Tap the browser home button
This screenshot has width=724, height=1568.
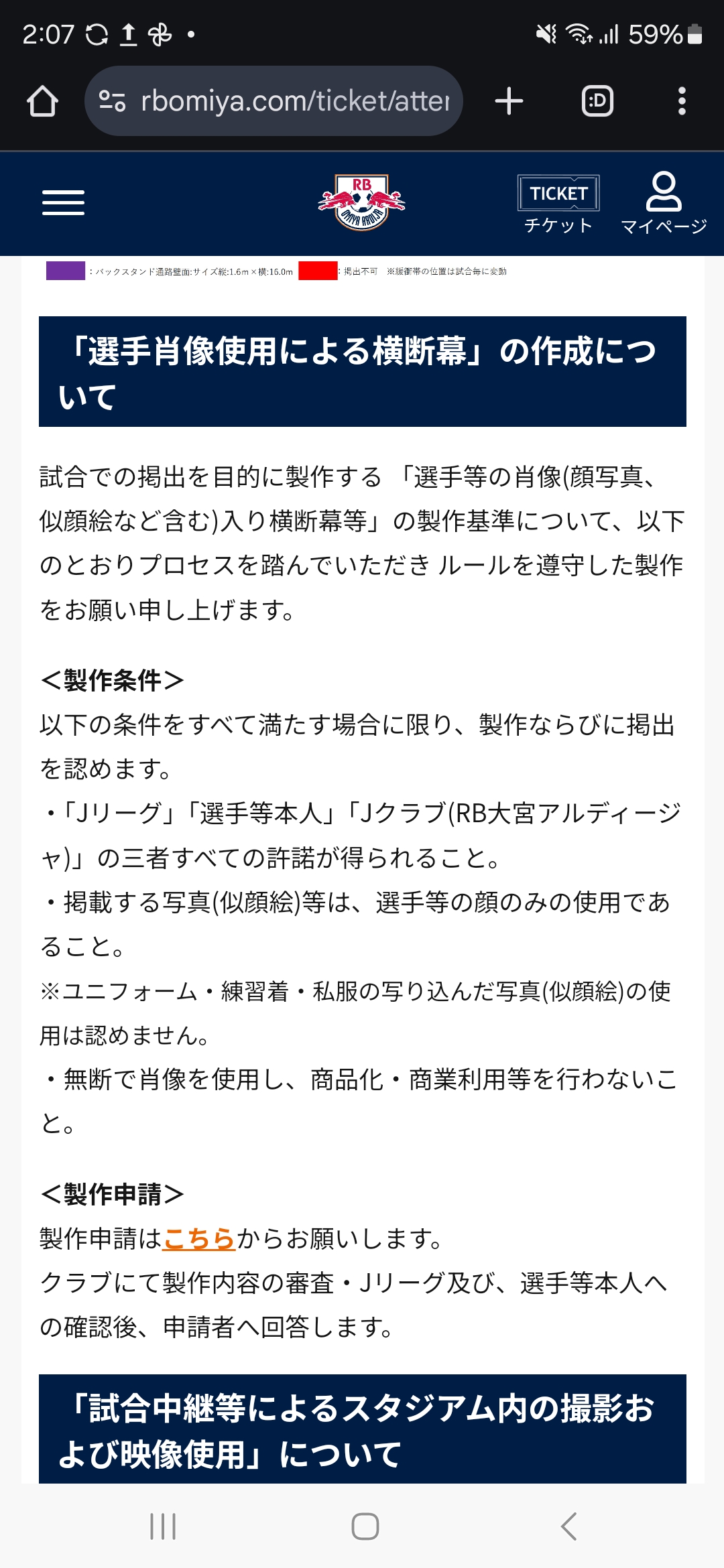pos(42,101)
